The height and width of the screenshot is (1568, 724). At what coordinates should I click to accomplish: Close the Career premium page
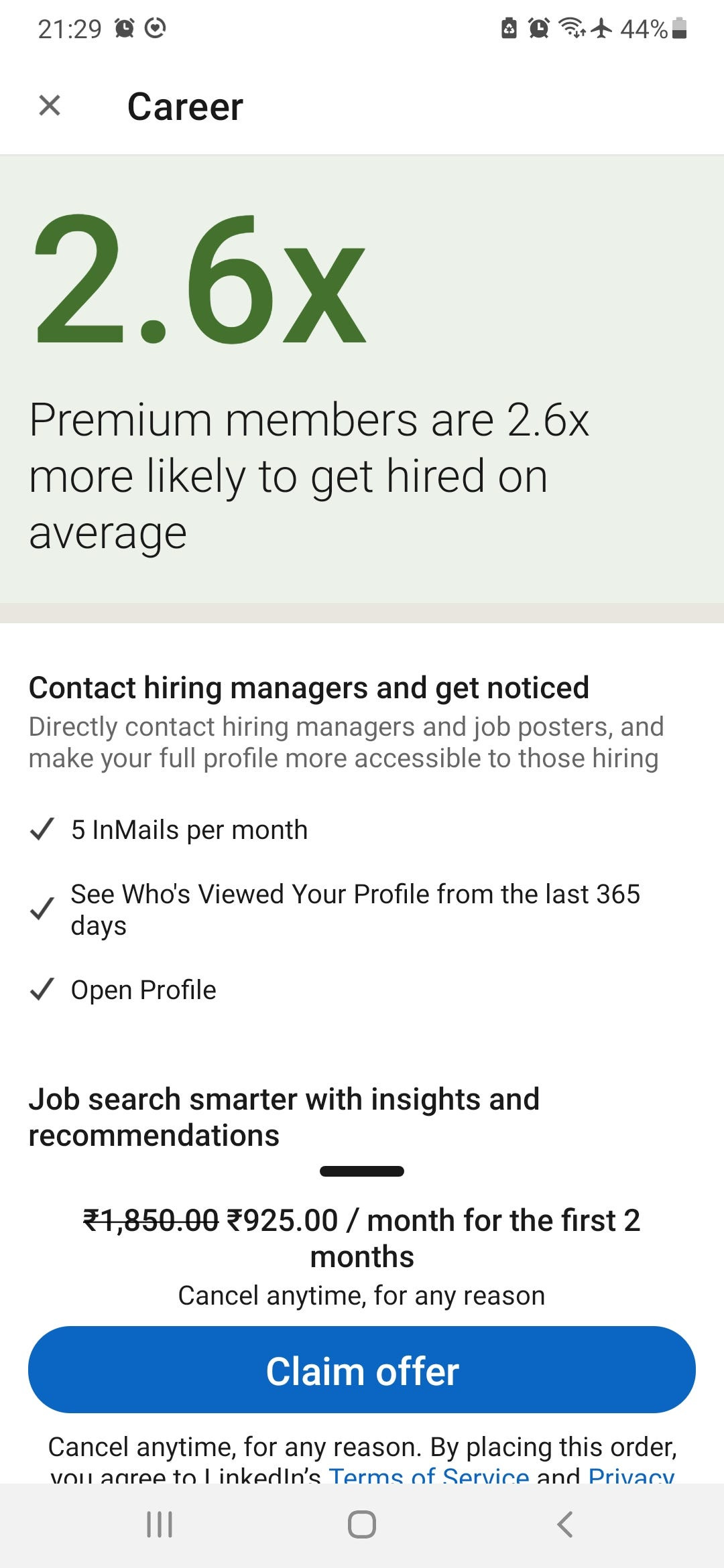tap(50, 106)
